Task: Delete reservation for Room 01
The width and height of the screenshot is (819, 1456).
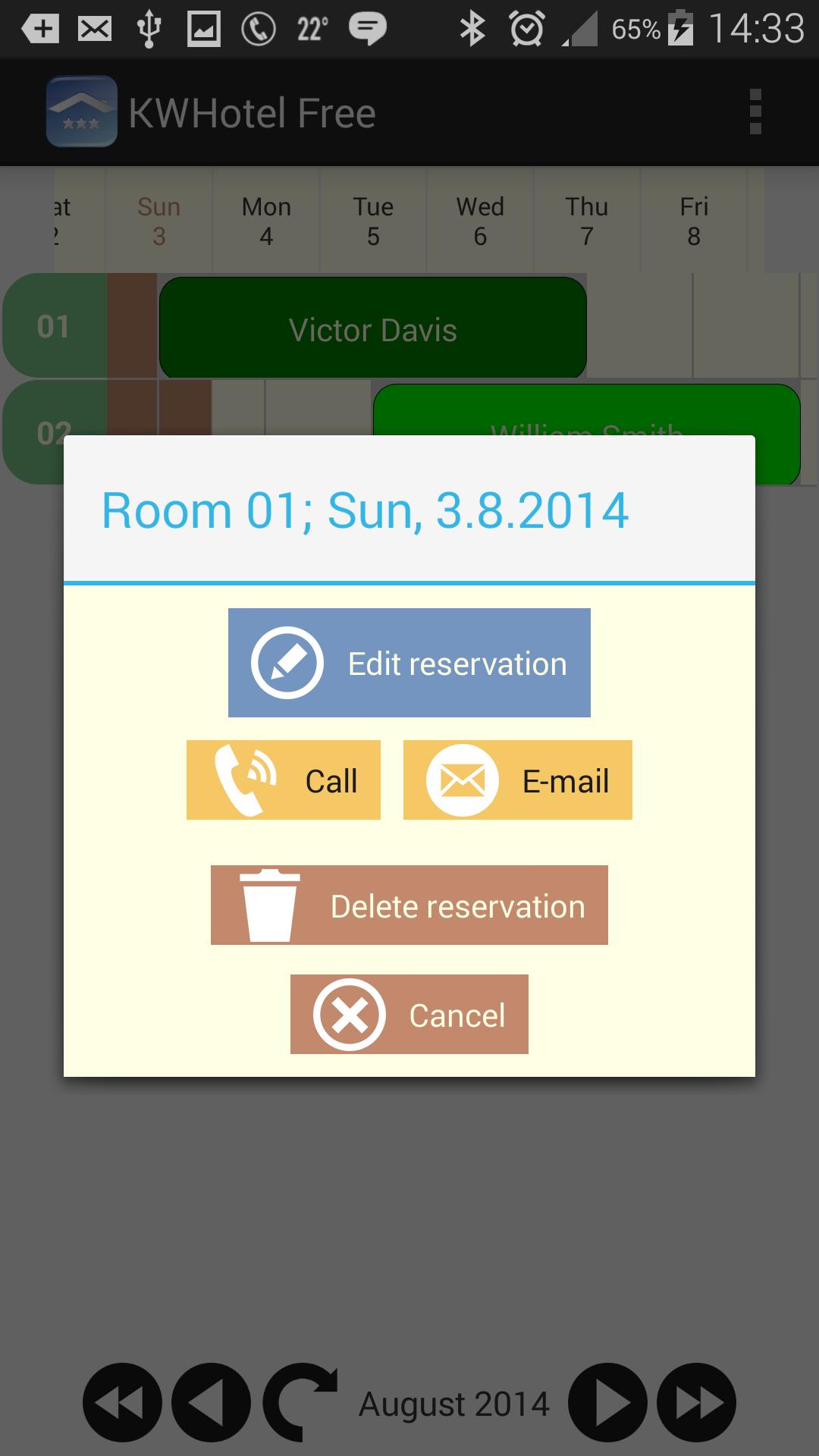Action: click(409, 905)
